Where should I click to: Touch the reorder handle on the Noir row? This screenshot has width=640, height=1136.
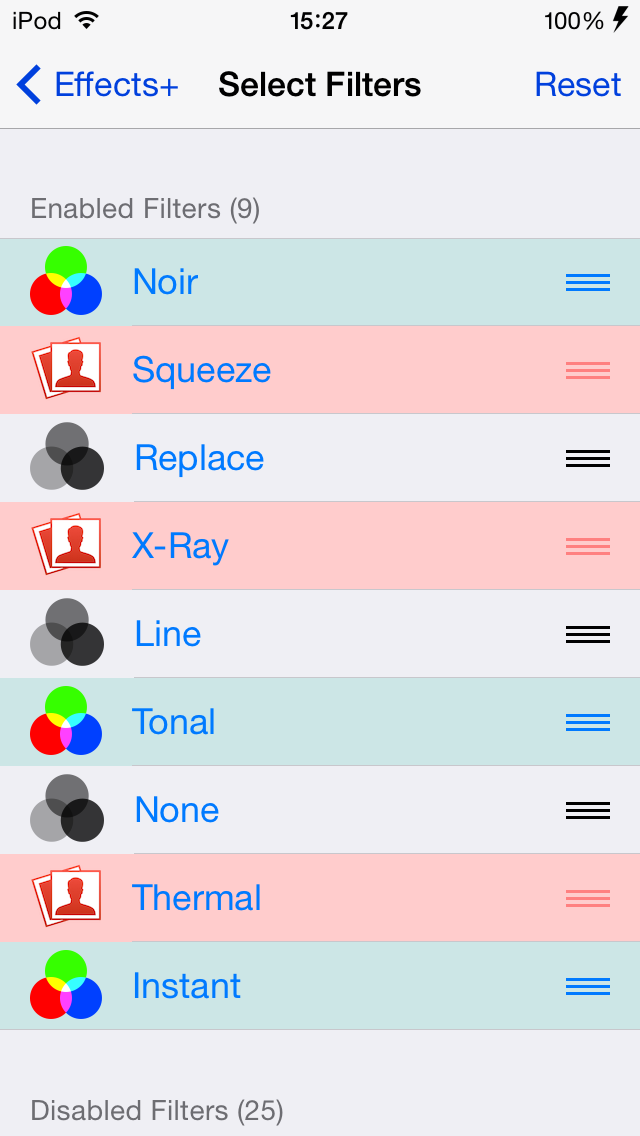pyautogui.click(x=587, y=283)
